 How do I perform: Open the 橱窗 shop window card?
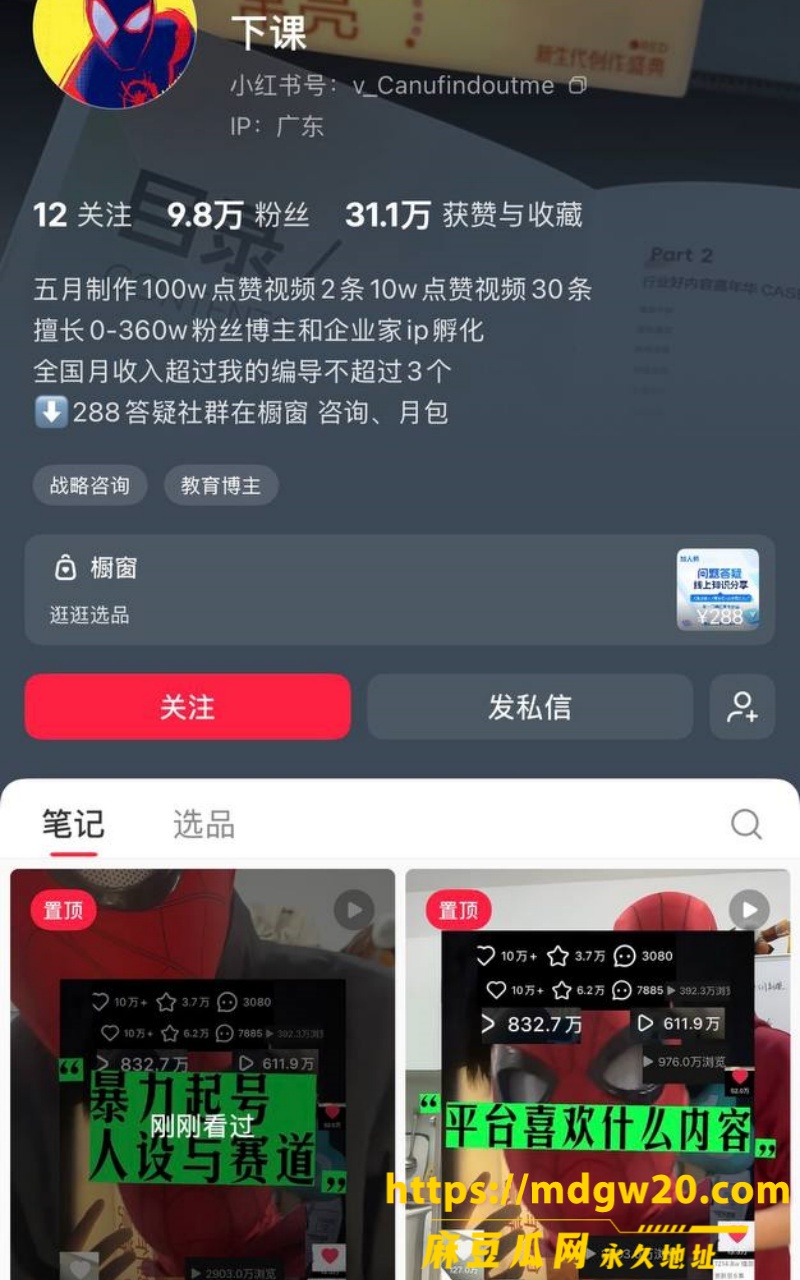(400, 590)
